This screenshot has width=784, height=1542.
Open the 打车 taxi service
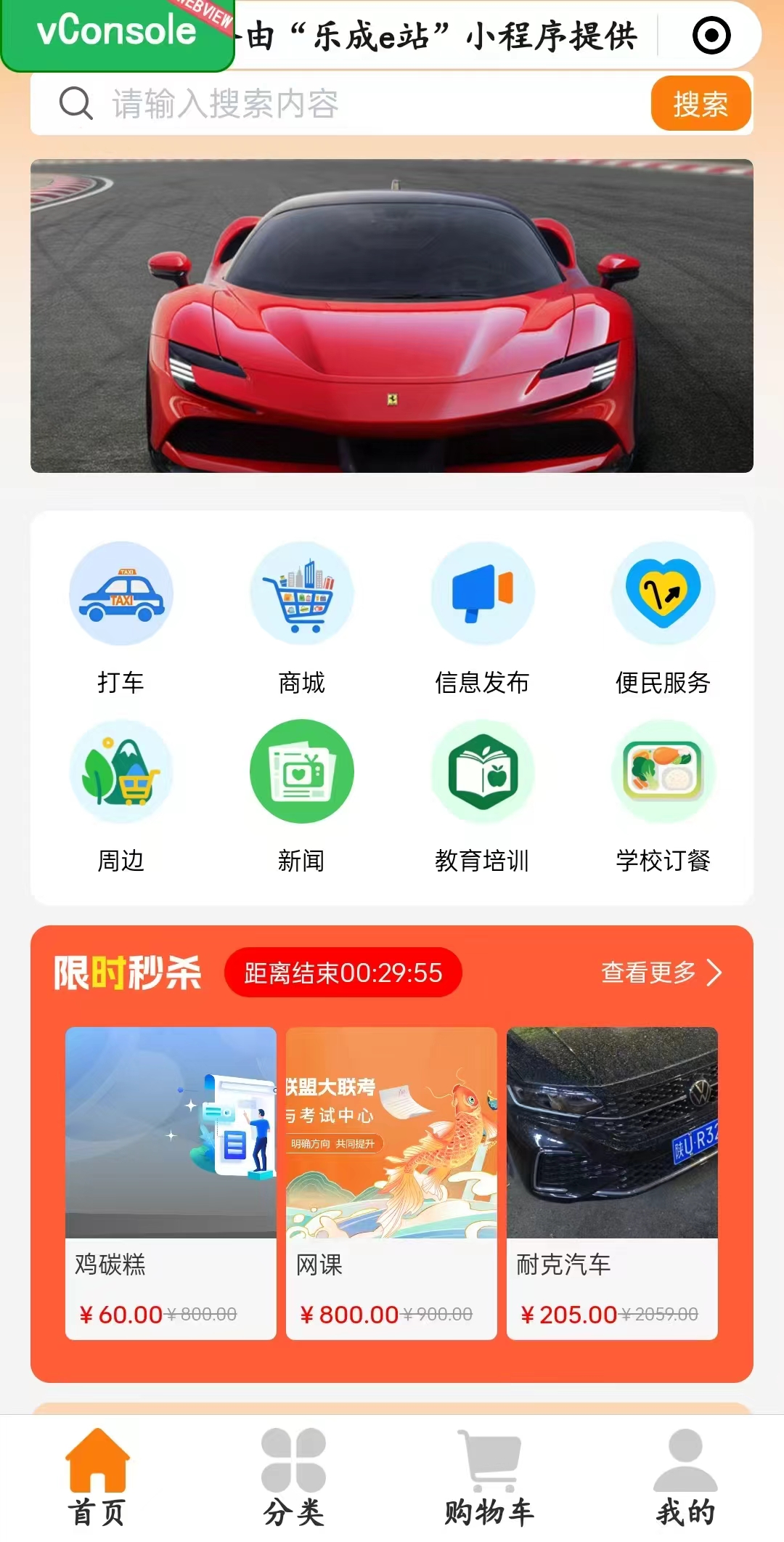tap(121, 617)
